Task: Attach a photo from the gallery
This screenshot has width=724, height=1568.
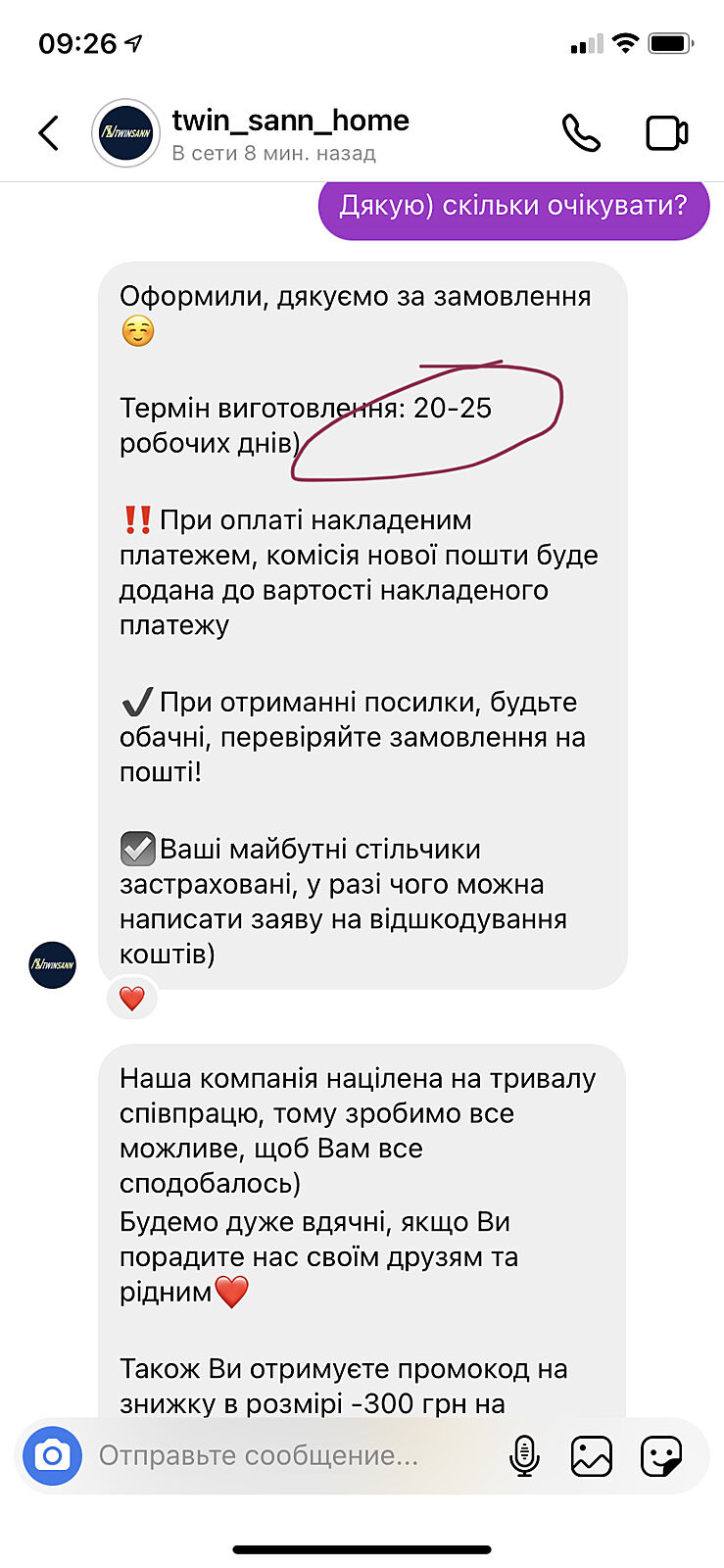Action: 591,1456
